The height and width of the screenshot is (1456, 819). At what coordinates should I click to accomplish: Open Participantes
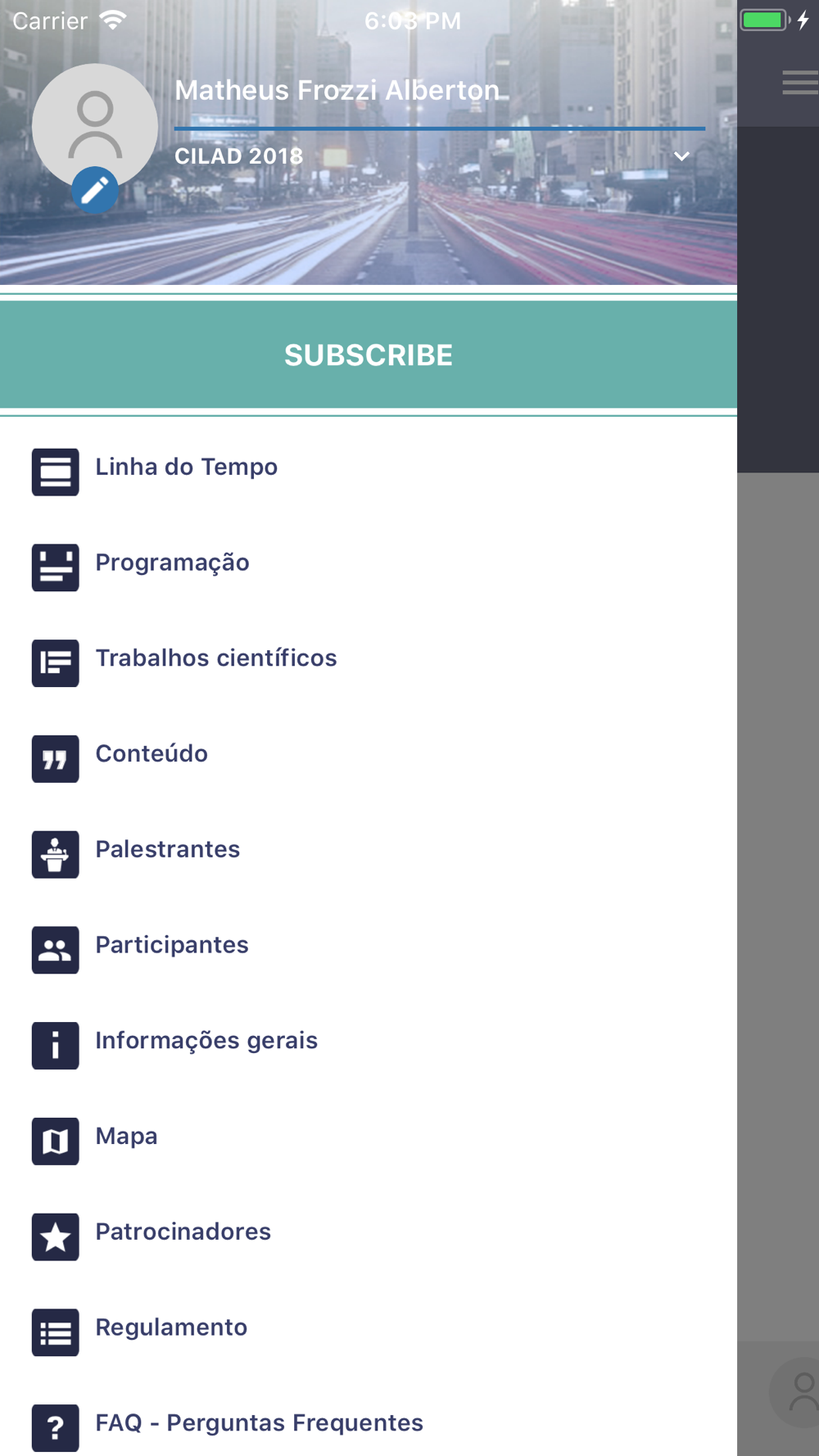click(172, 946)
